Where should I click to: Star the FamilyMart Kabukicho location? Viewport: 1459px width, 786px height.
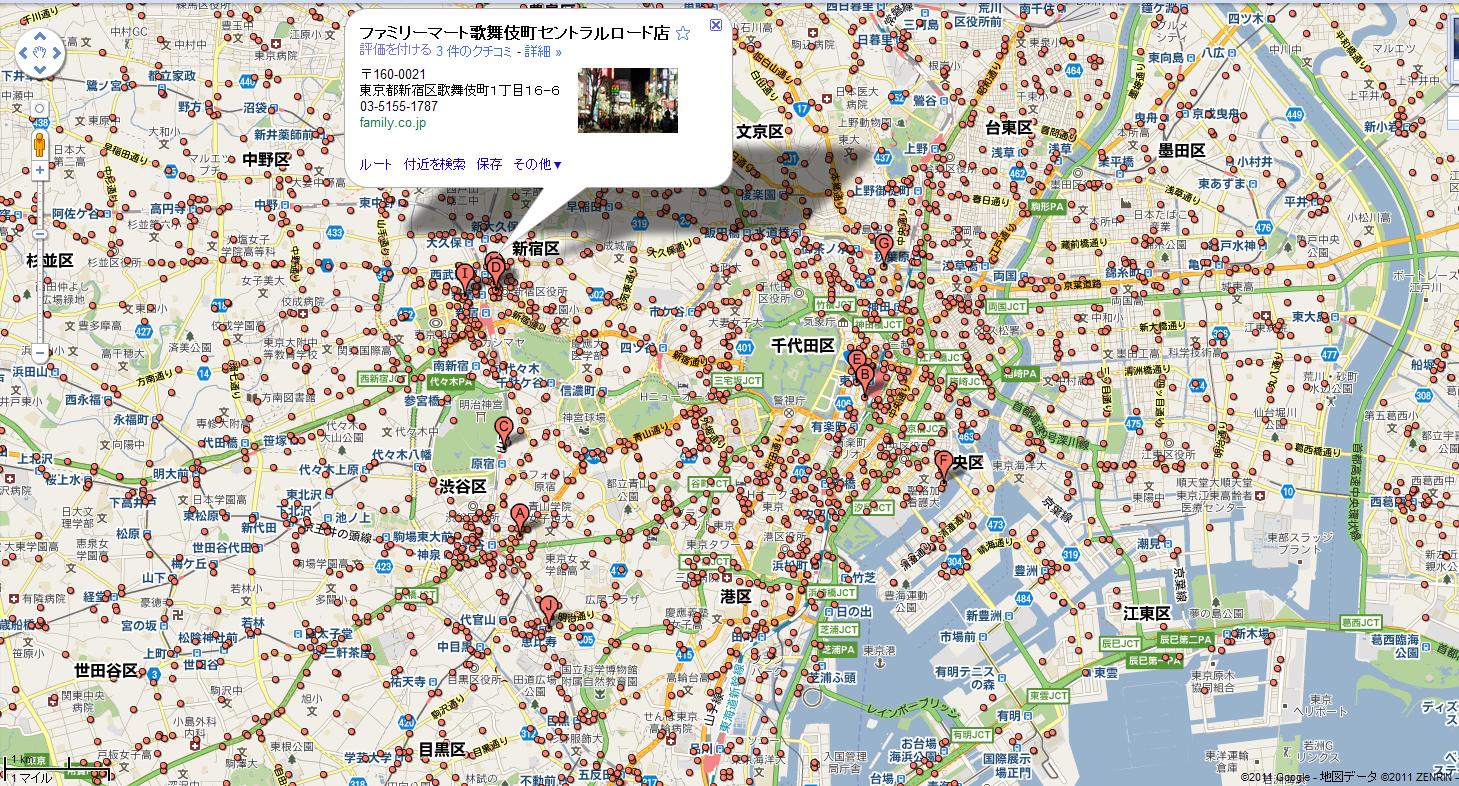coord(683,33)
